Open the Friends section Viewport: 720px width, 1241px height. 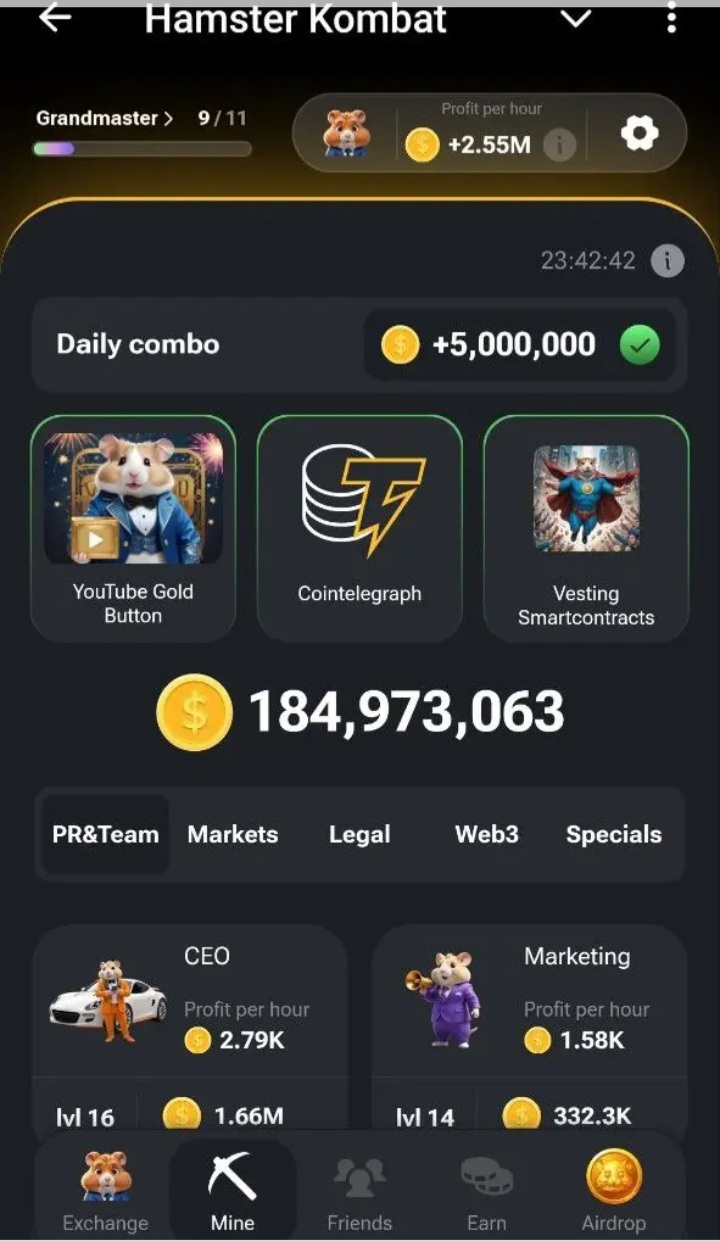[x=359, y=1190]
